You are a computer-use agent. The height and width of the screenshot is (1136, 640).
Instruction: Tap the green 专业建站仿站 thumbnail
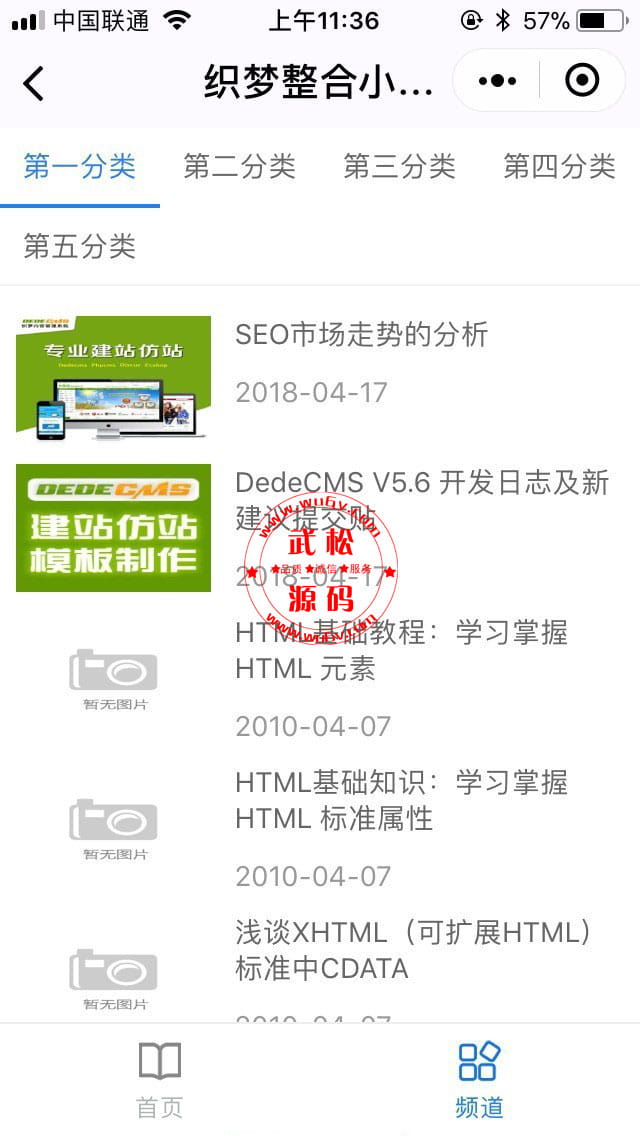114,378
